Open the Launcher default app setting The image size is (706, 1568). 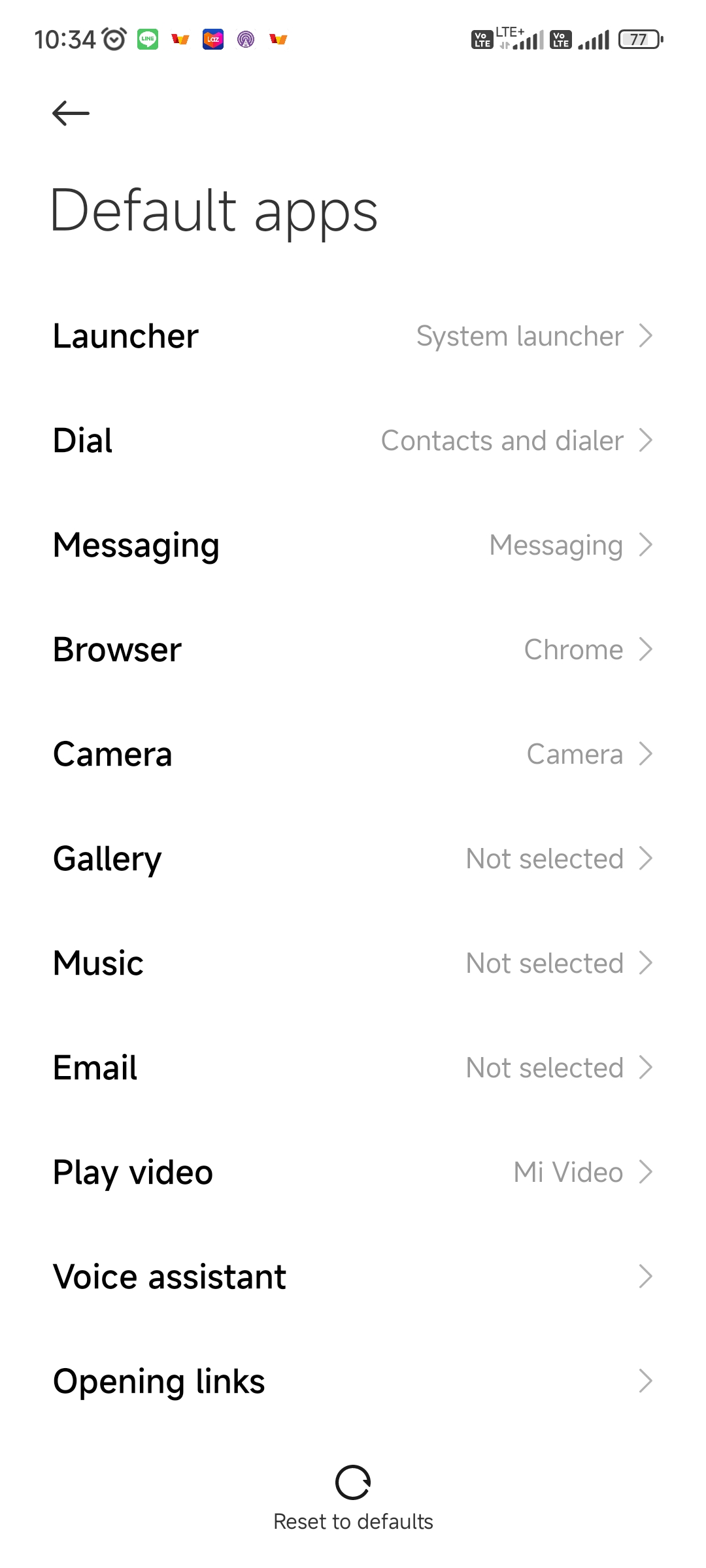353,336
